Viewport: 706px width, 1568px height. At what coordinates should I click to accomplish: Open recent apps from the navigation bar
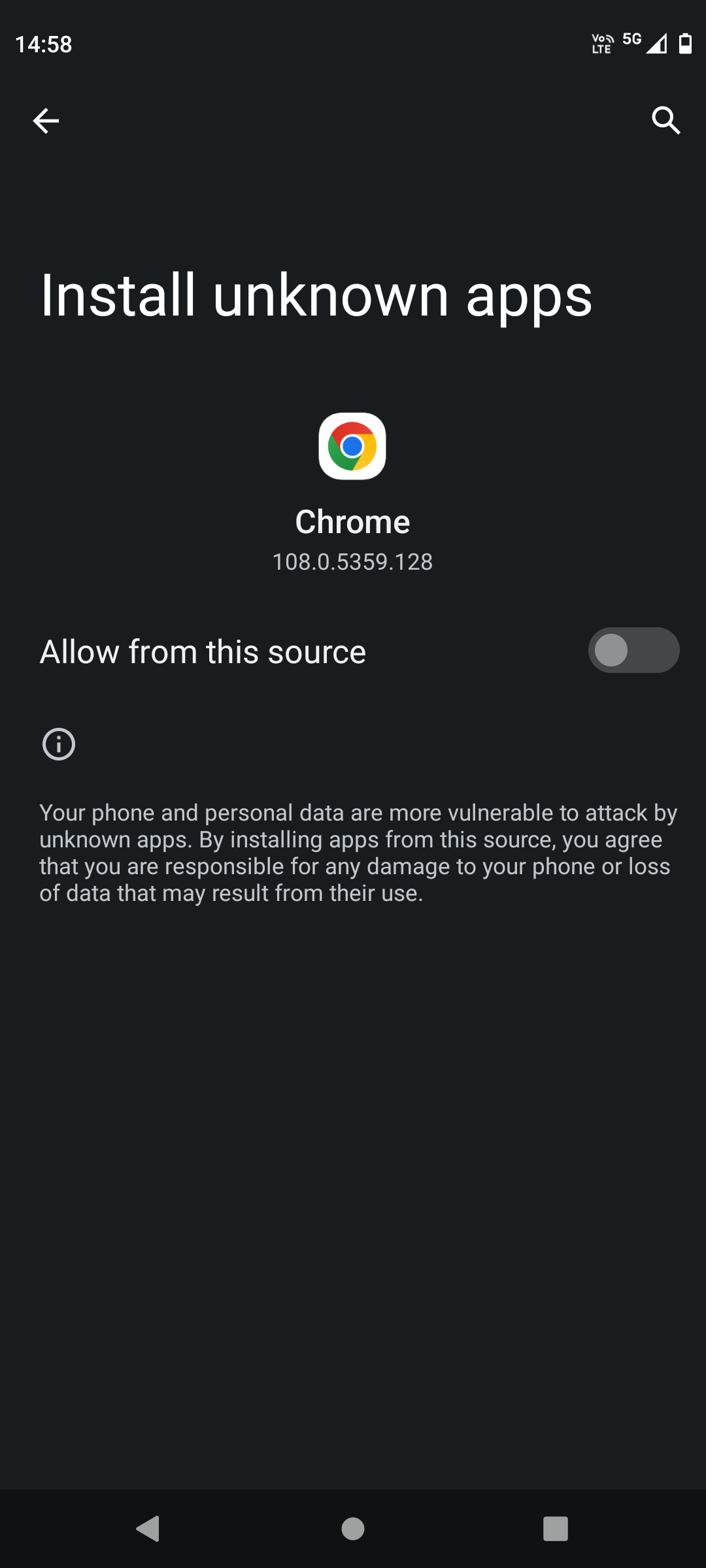[555, 1529]
